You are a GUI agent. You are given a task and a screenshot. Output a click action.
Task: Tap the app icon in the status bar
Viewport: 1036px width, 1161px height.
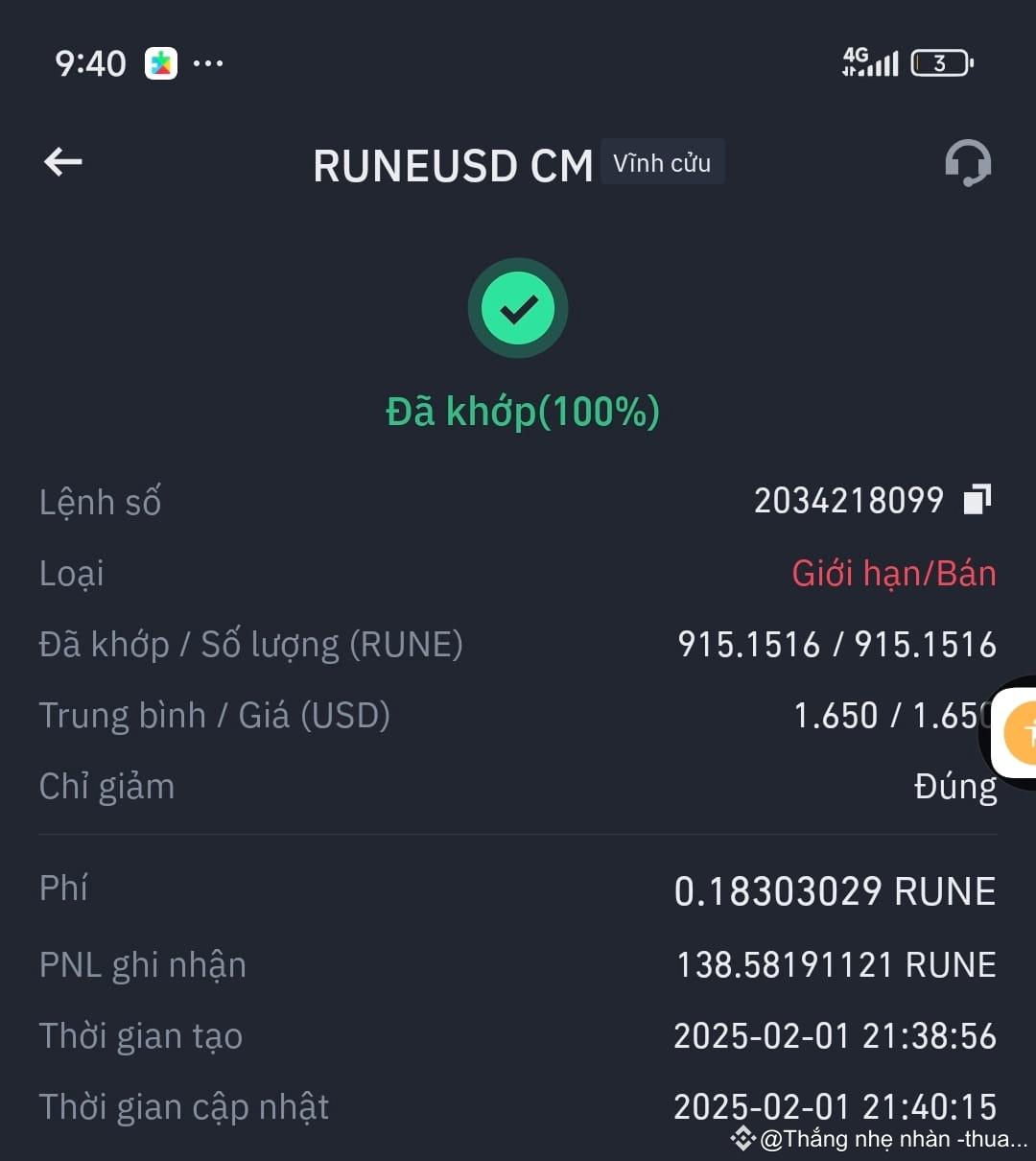pyautogui.click(x=163, y=62)
